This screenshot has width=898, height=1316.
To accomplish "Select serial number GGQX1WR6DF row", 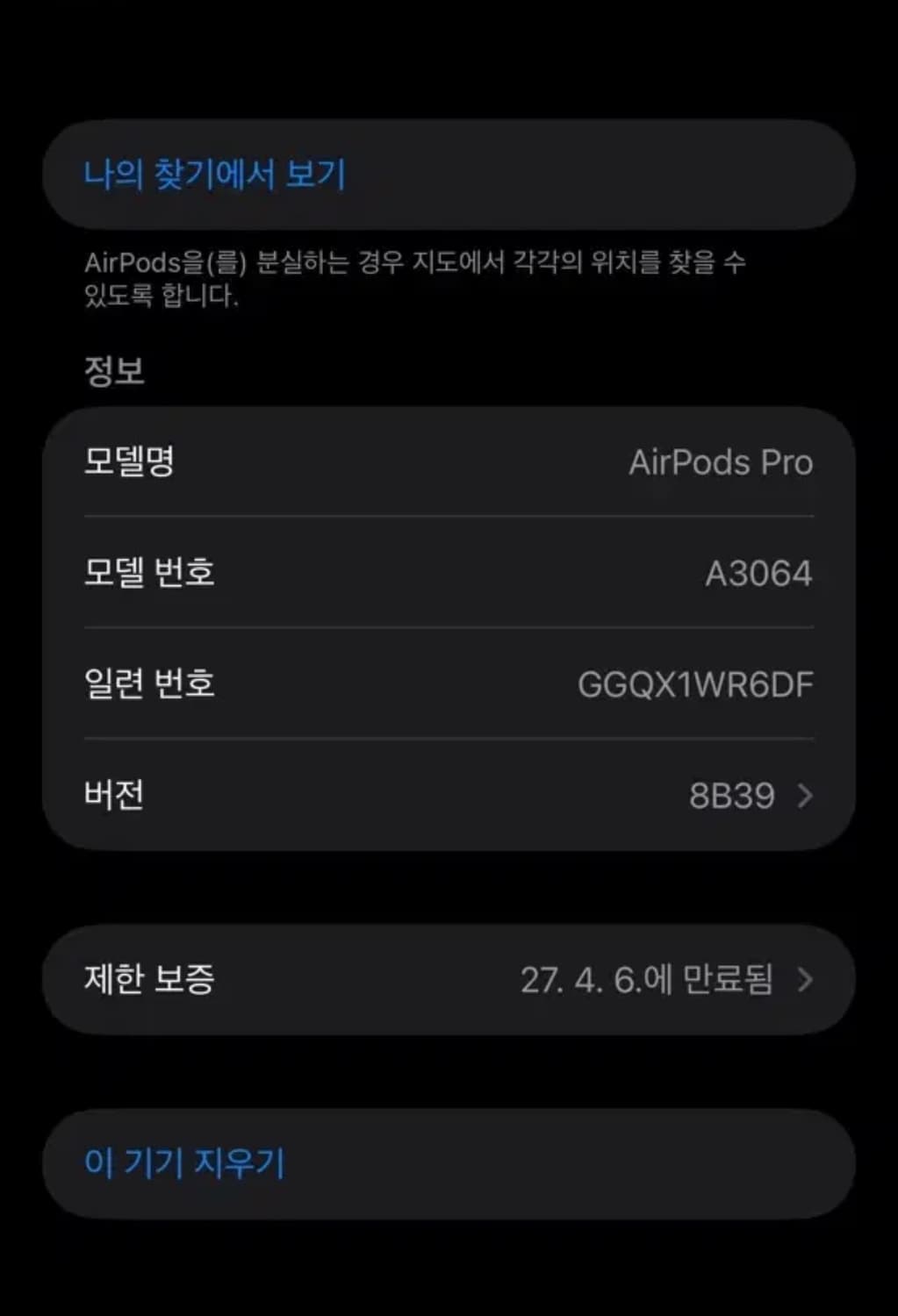I will point(448,683).
